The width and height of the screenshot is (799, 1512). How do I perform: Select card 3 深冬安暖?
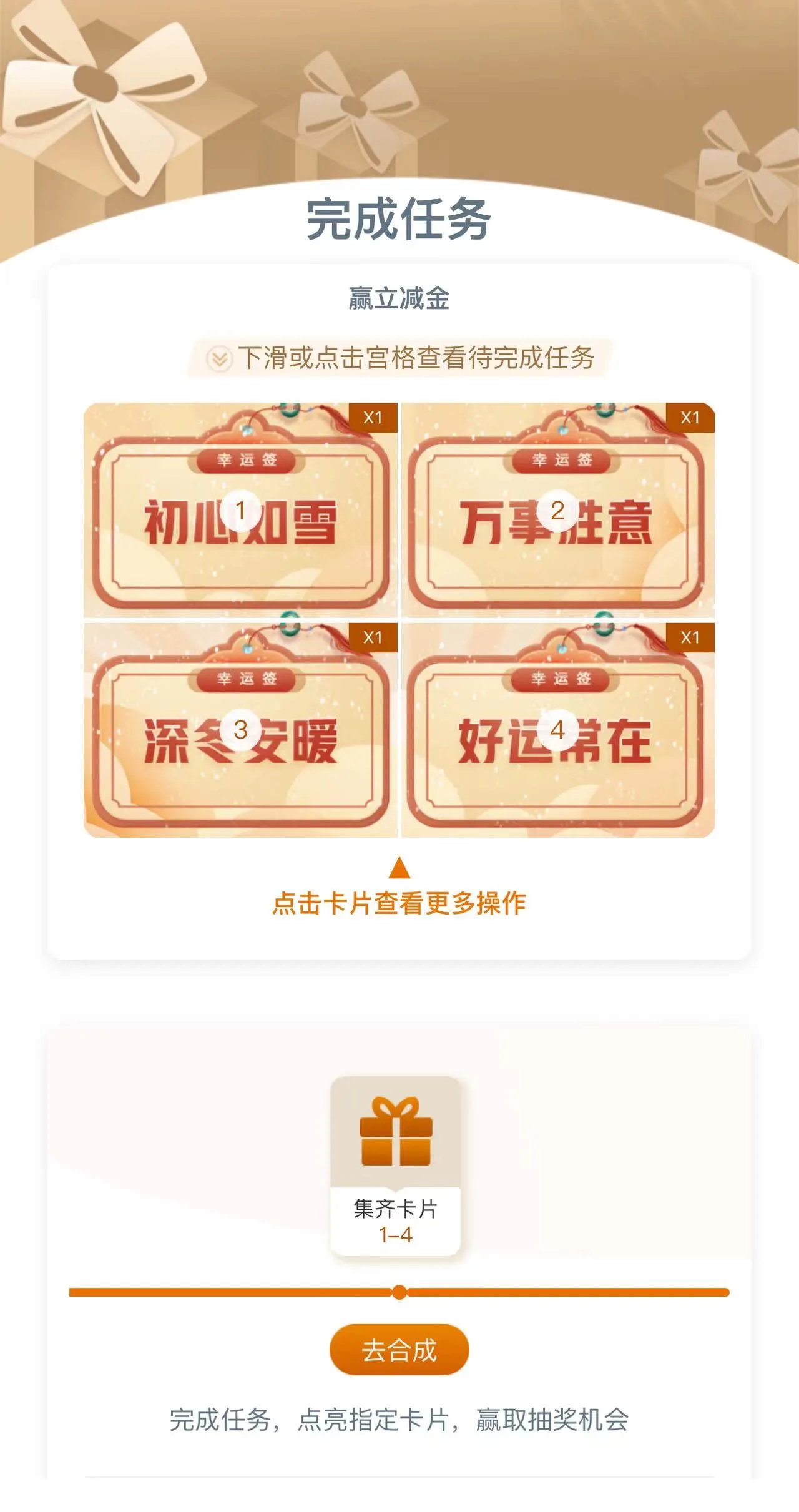tap(240, 730)
